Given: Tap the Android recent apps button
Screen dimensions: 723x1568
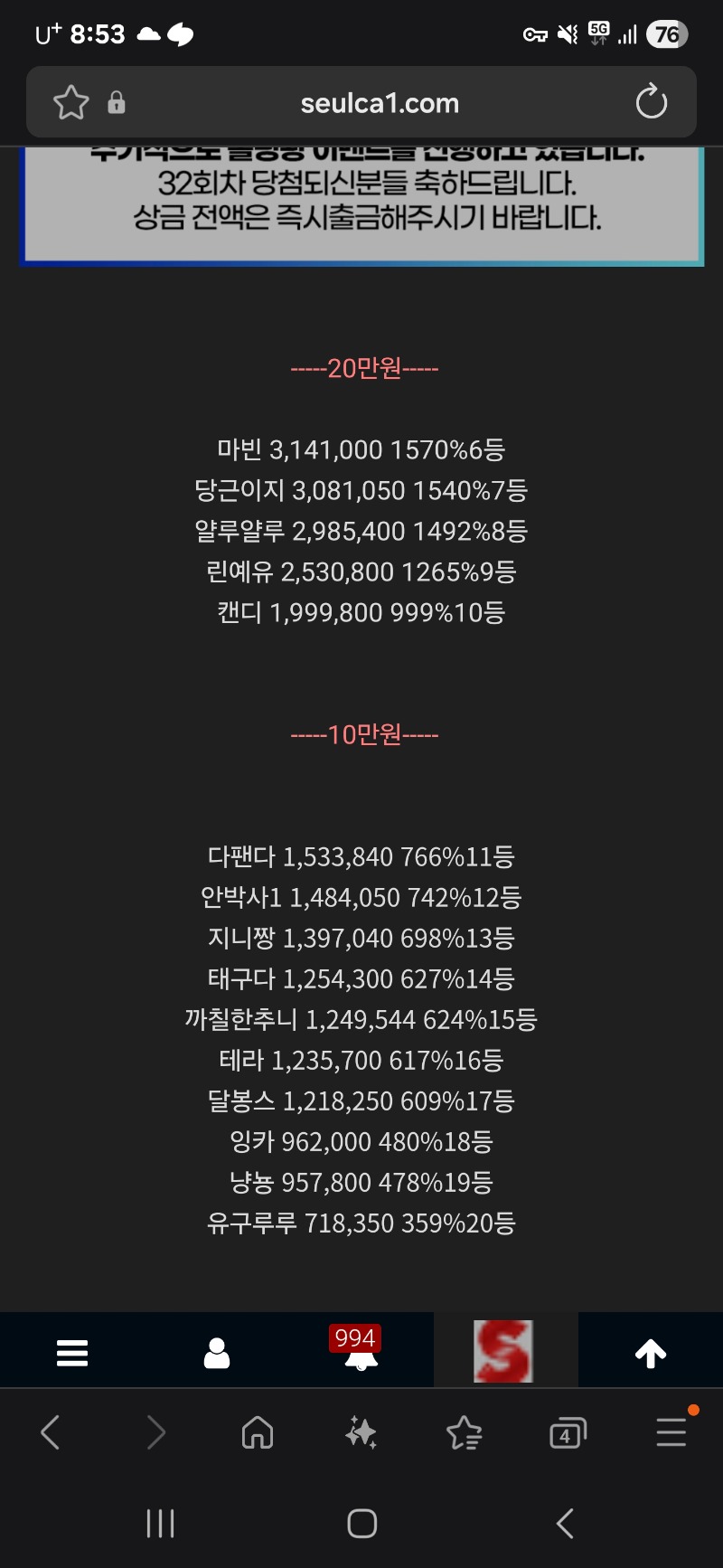Looking at the screenshot, I should (159, 1523).
